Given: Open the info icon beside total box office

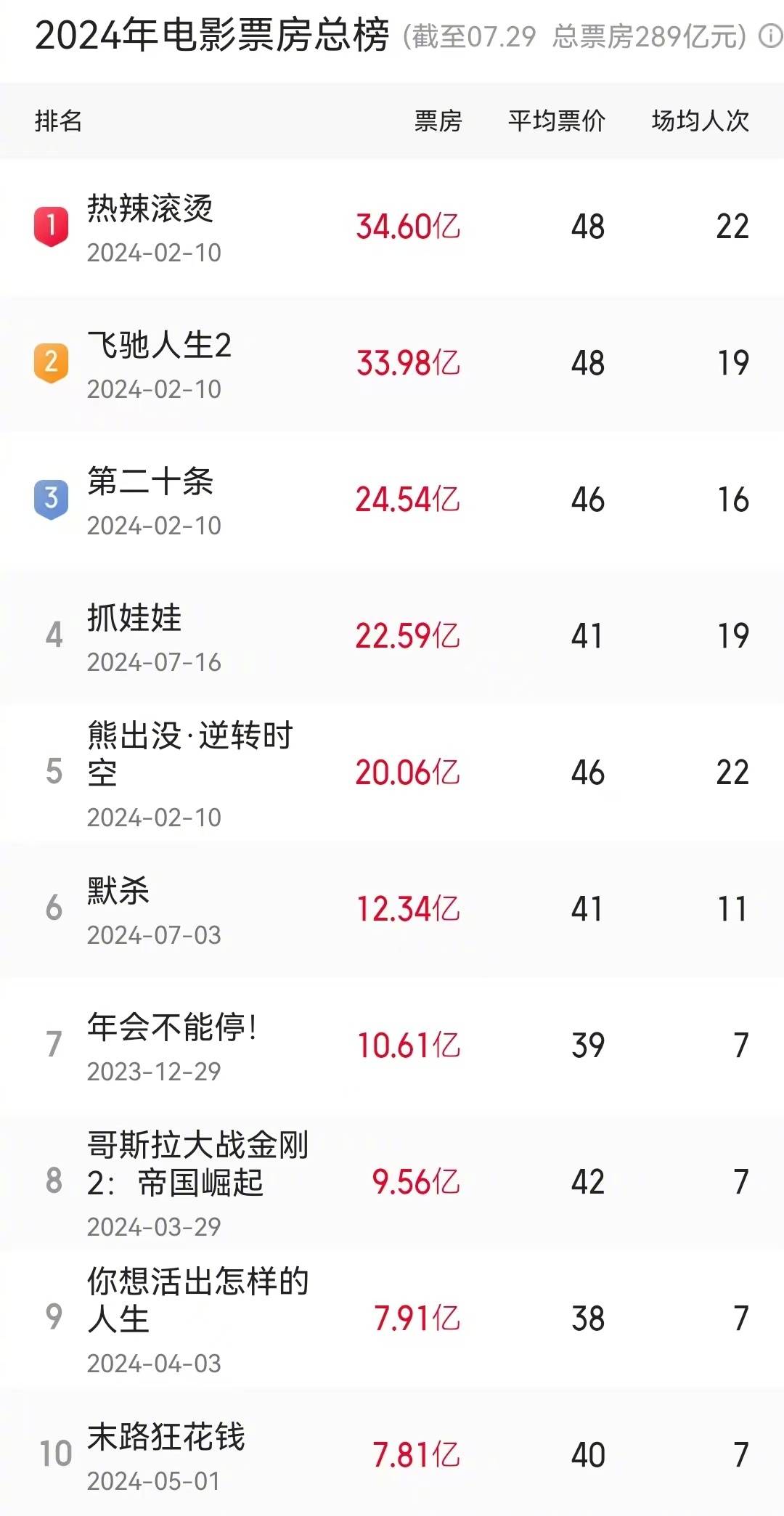Looking at the screenshot, I should [770, 36].
